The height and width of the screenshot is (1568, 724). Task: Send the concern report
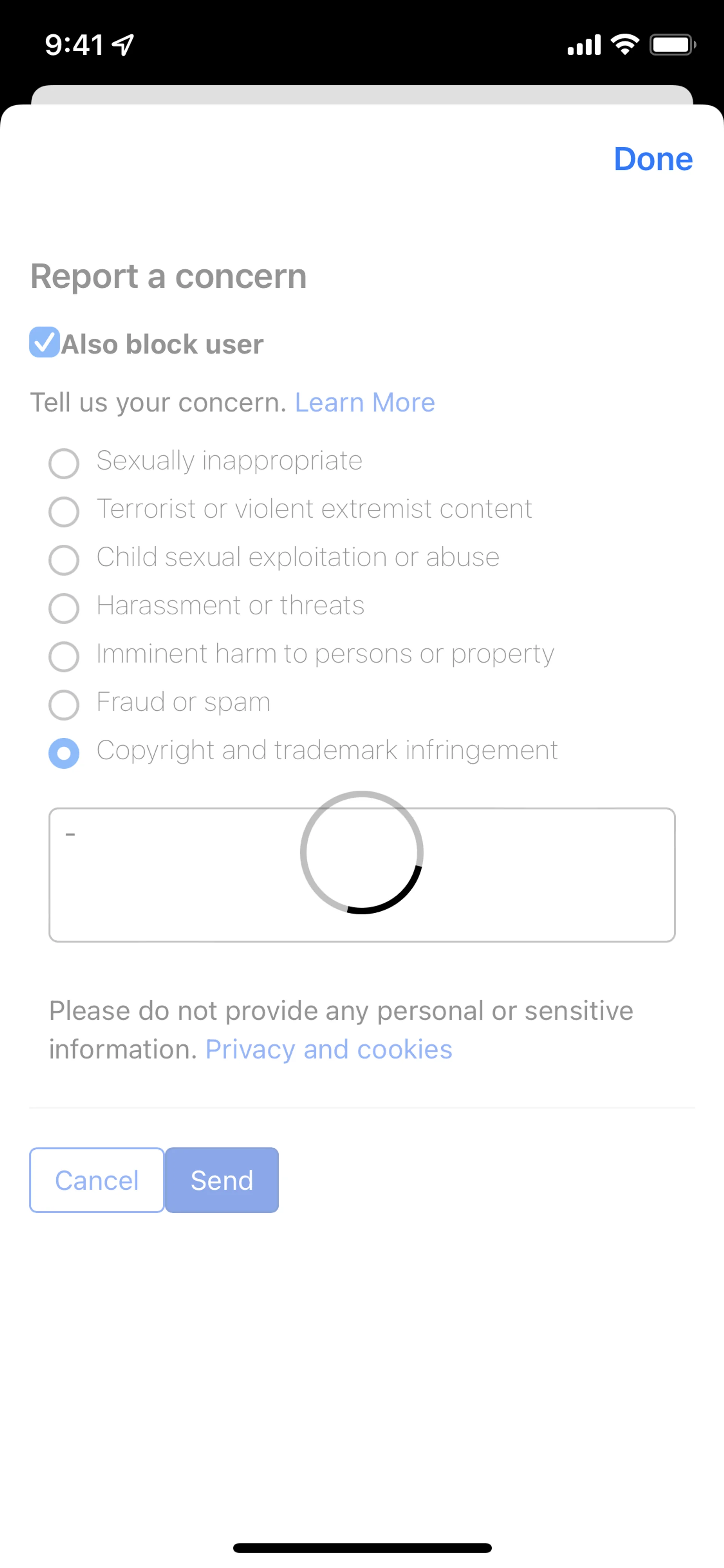click(221, 1180)
